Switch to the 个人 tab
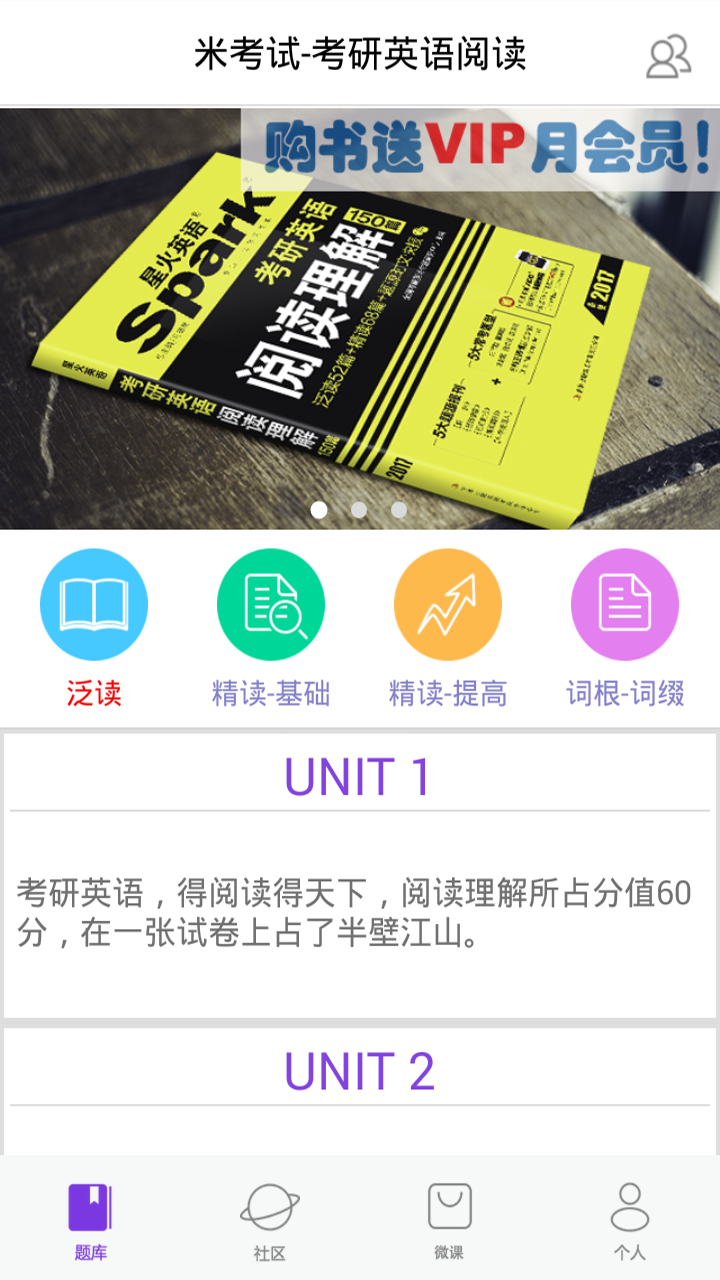The width and height of the screenshot is (720, 1280). coord(629,1220)
